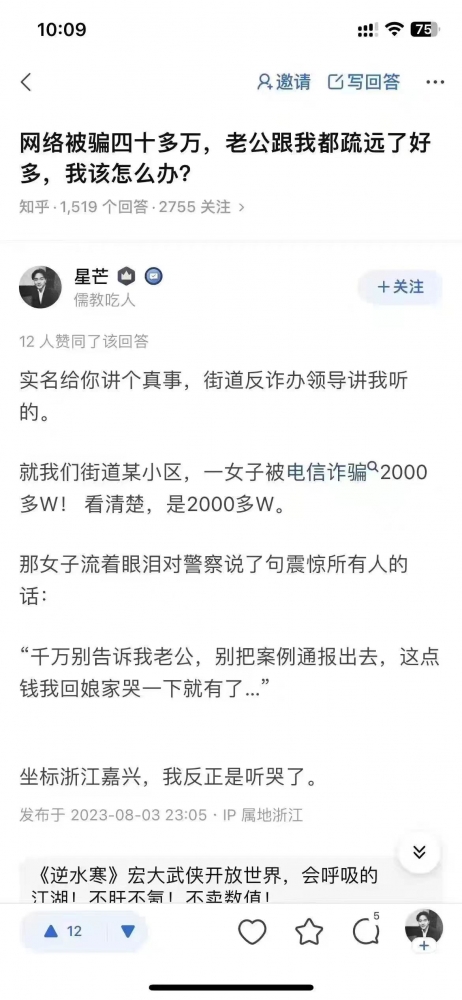Open the 1,519 answers and 2755 followers line
Screen dimensions: 462x1000
click(x=131, y=207)
